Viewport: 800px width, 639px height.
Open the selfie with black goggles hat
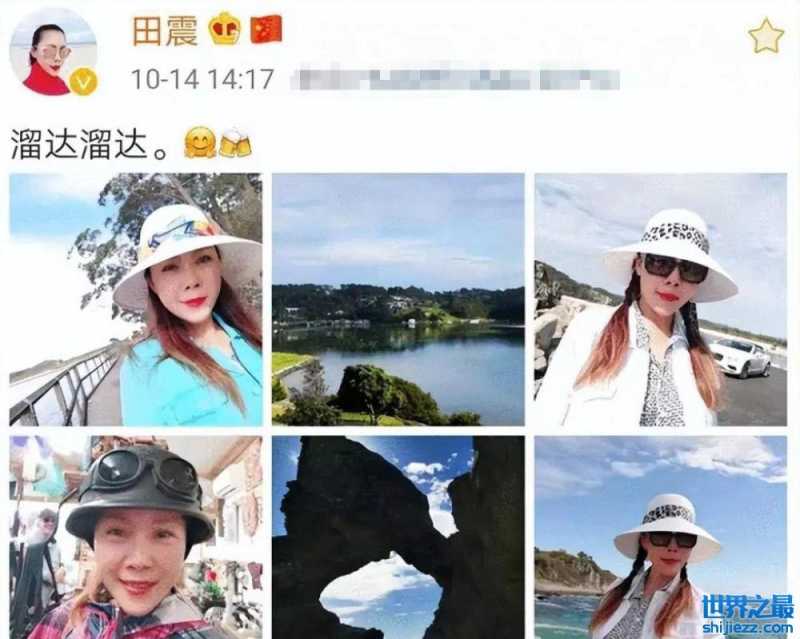click(x=136, y=537)
